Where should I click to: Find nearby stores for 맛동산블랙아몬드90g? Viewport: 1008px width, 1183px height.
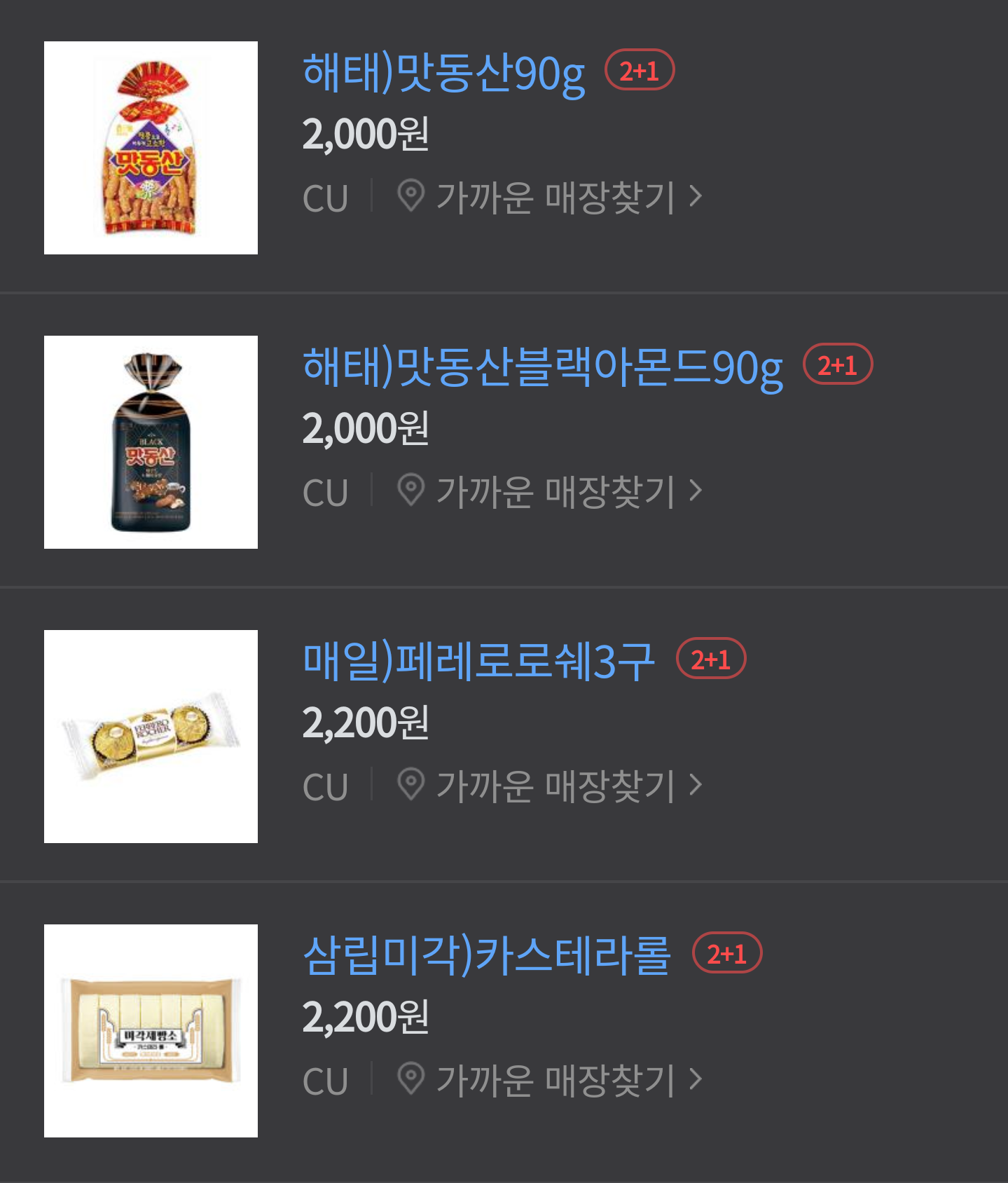(549, 491)
